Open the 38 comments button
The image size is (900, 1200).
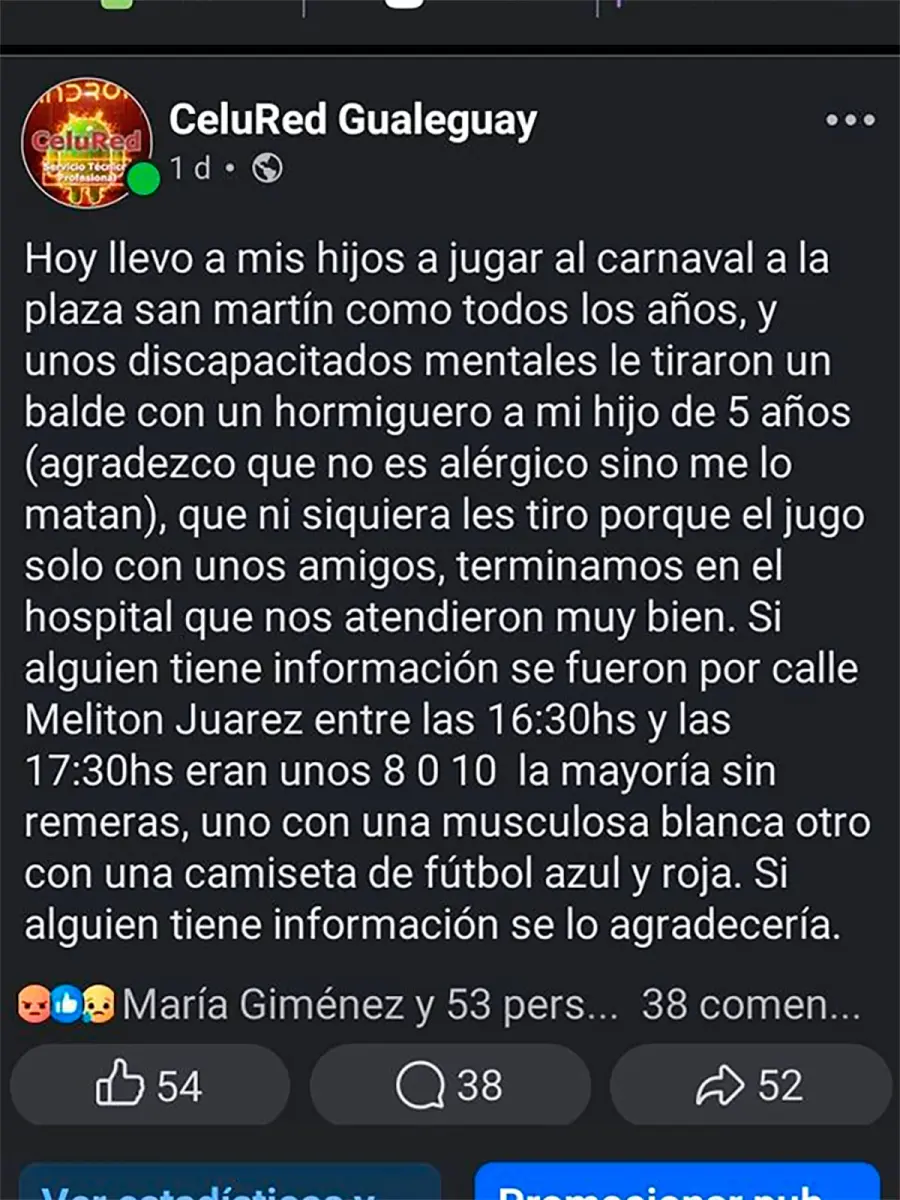(450, 1085)
